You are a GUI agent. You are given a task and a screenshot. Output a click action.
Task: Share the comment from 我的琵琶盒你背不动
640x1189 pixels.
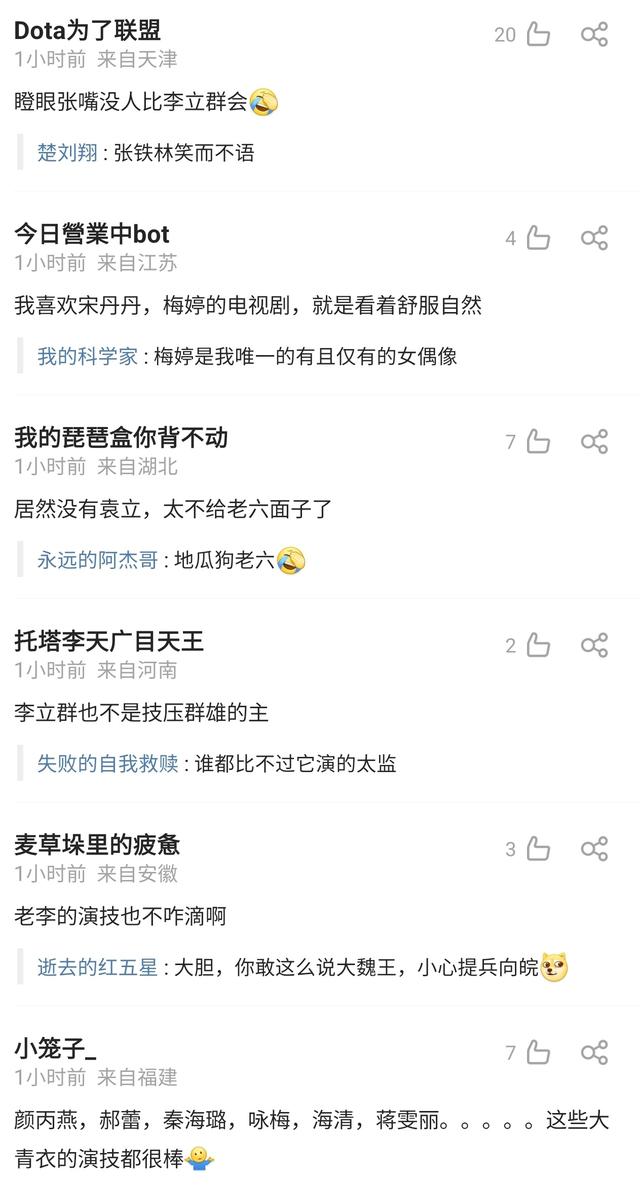point(594,441)
